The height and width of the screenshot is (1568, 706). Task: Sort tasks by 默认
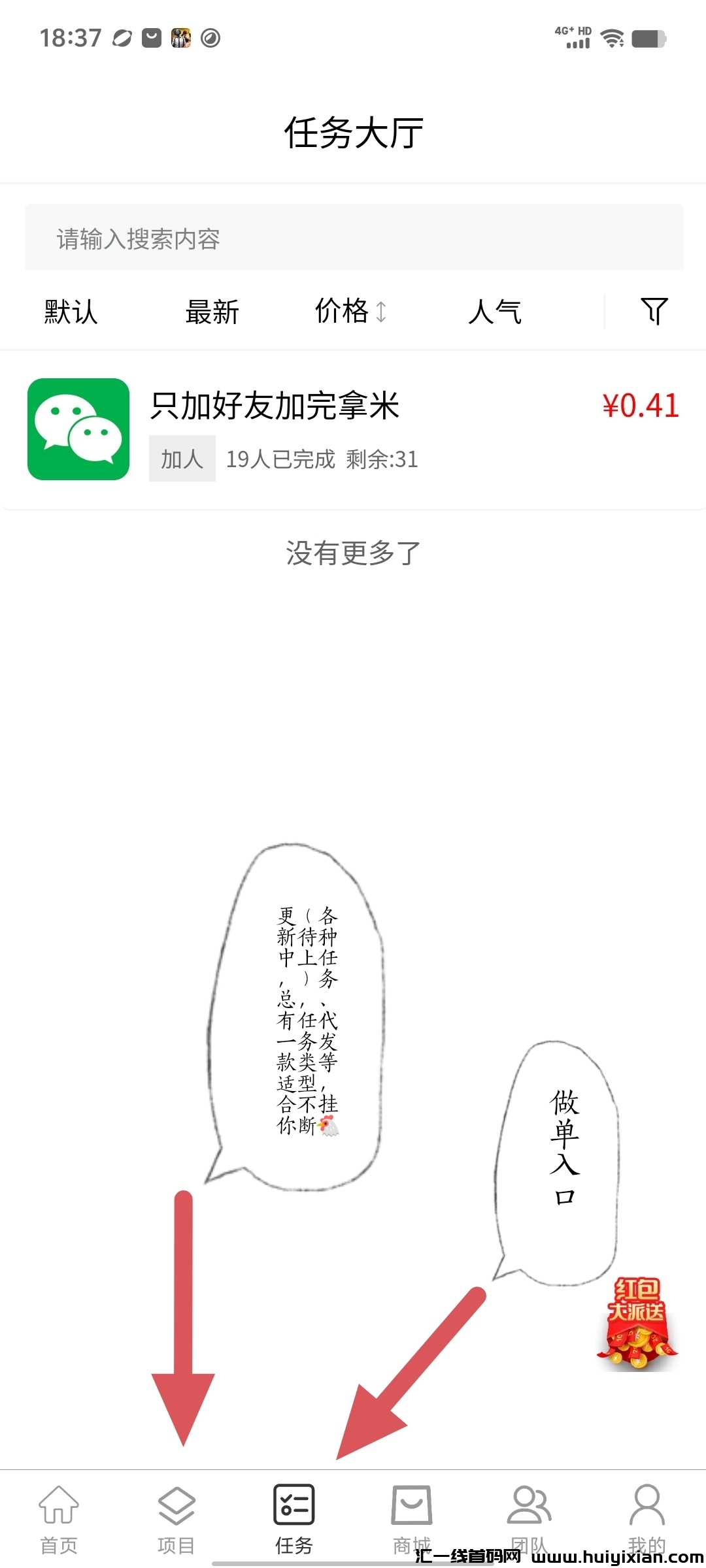pos(71,312)
